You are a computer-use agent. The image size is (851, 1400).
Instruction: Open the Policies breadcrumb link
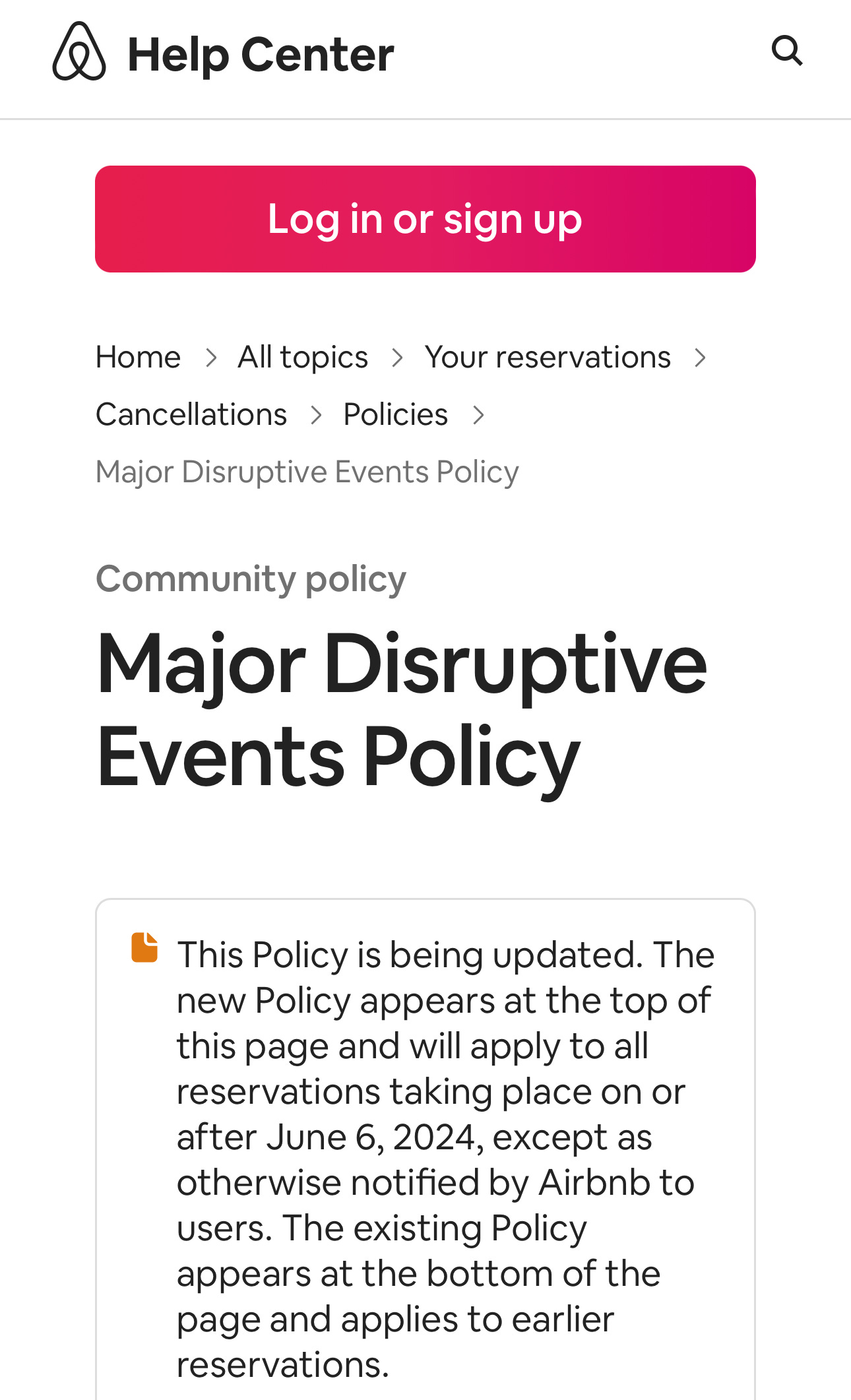[x=395, y=415]
